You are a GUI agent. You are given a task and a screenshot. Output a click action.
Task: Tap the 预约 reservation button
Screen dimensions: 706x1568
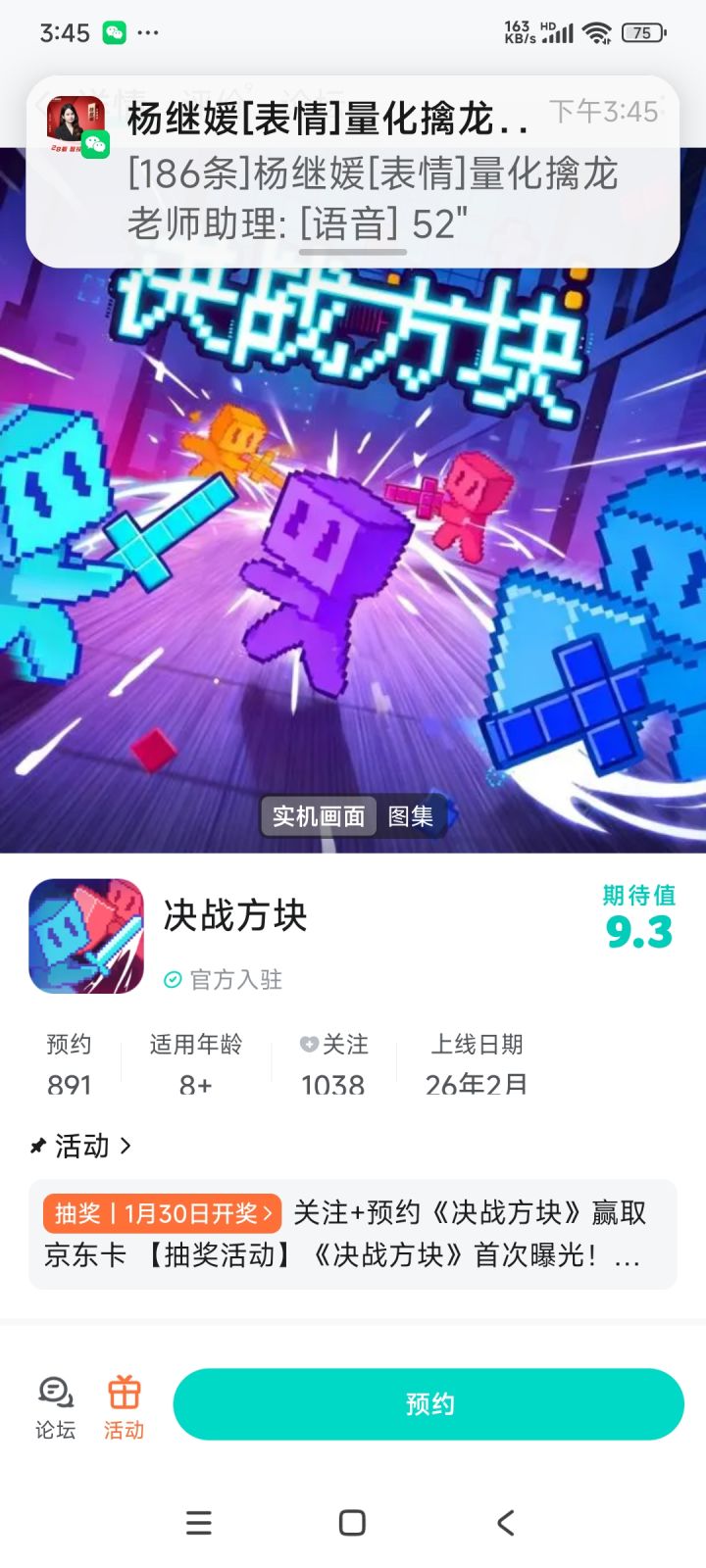(428, 1403)
